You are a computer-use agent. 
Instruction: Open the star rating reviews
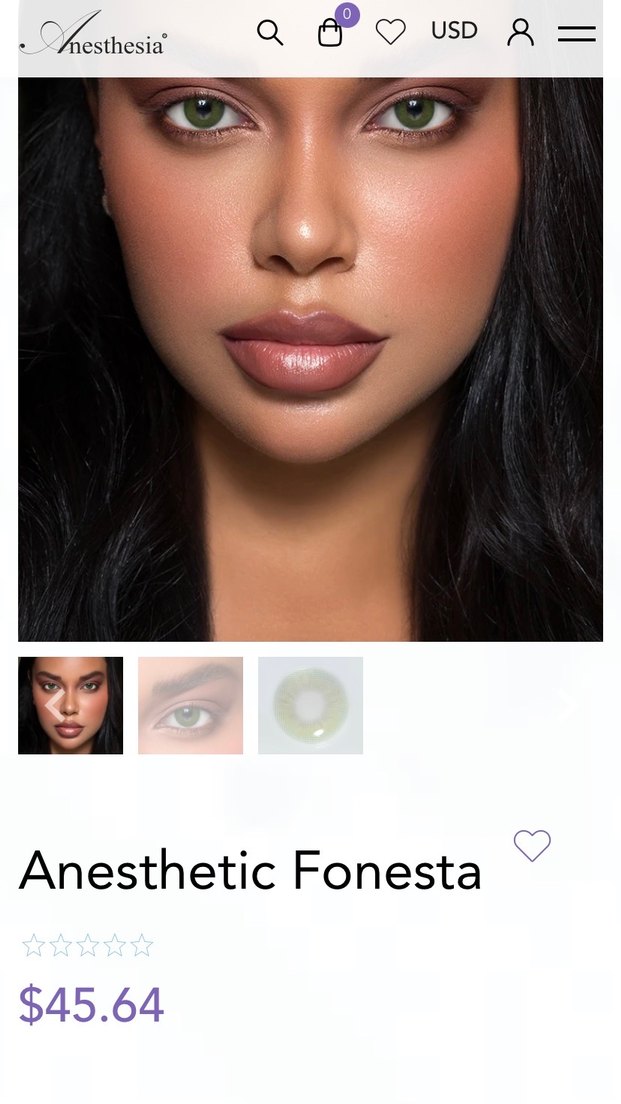pos(88,946)
